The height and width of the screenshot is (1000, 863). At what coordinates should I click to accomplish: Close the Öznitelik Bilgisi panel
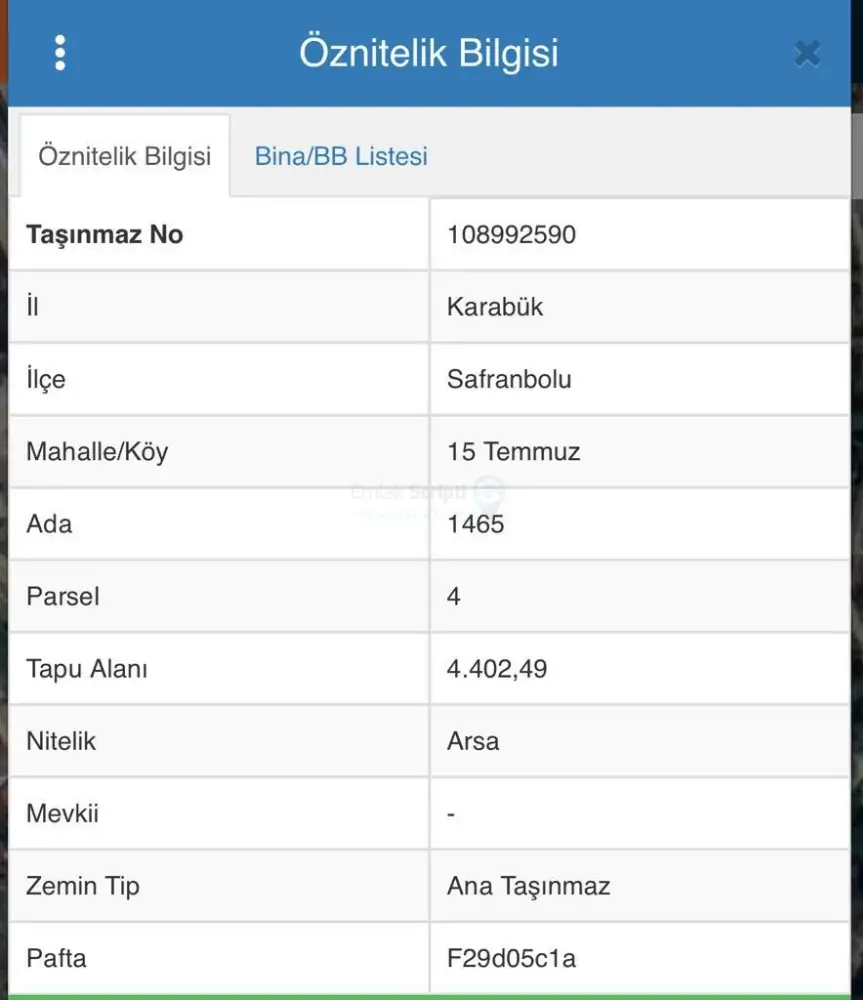[806, 53]
